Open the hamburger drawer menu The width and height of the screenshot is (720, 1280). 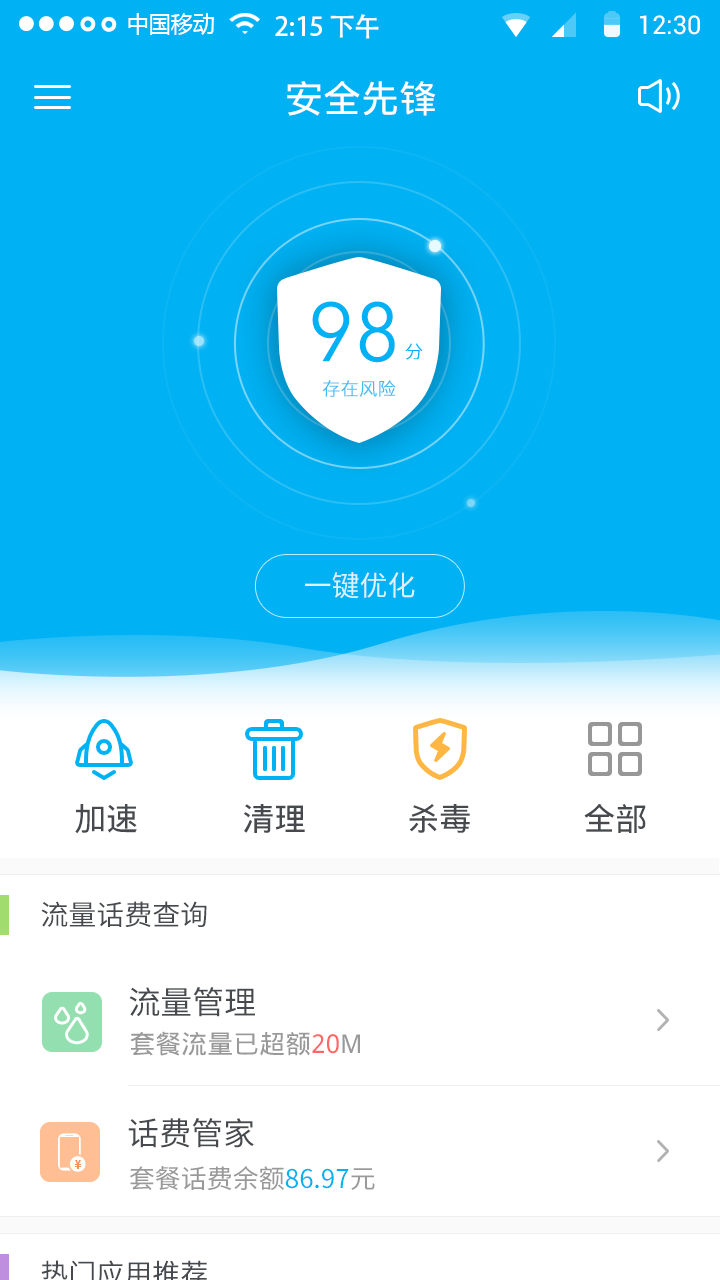coord(52,97)
